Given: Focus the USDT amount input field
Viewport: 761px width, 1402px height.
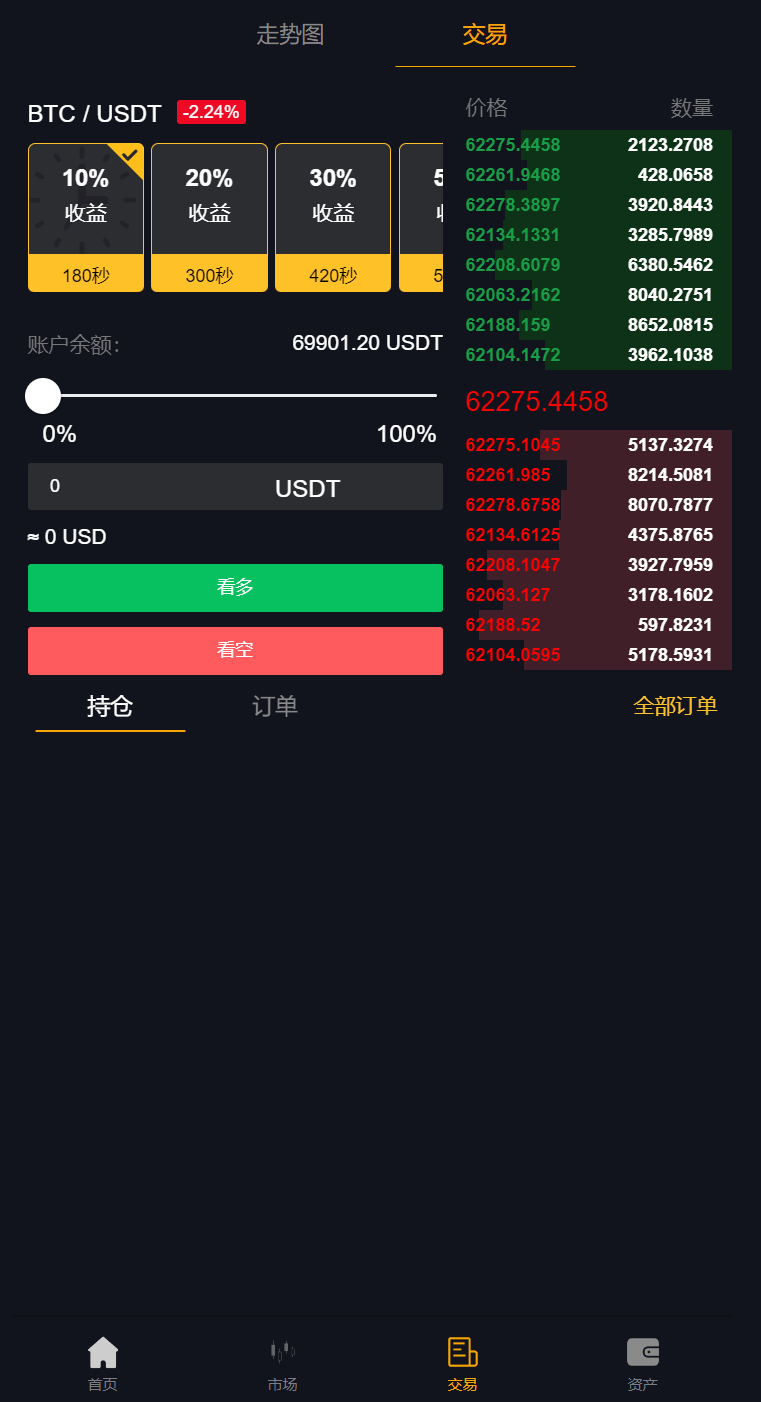Looking at the screenshot, I should 150,487.
